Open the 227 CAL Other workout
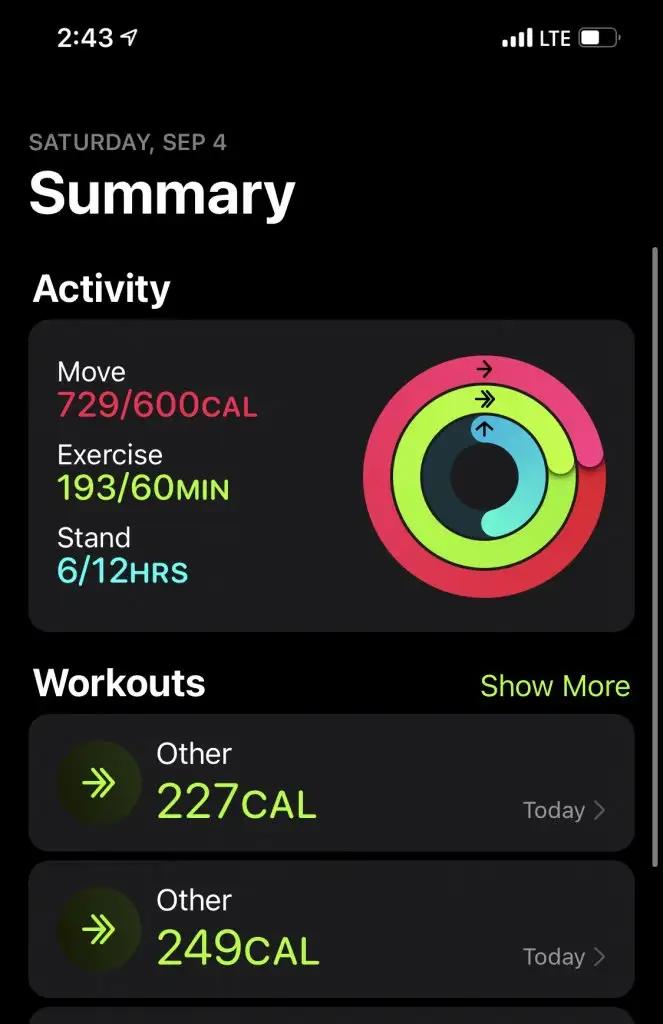 point(330,783)
